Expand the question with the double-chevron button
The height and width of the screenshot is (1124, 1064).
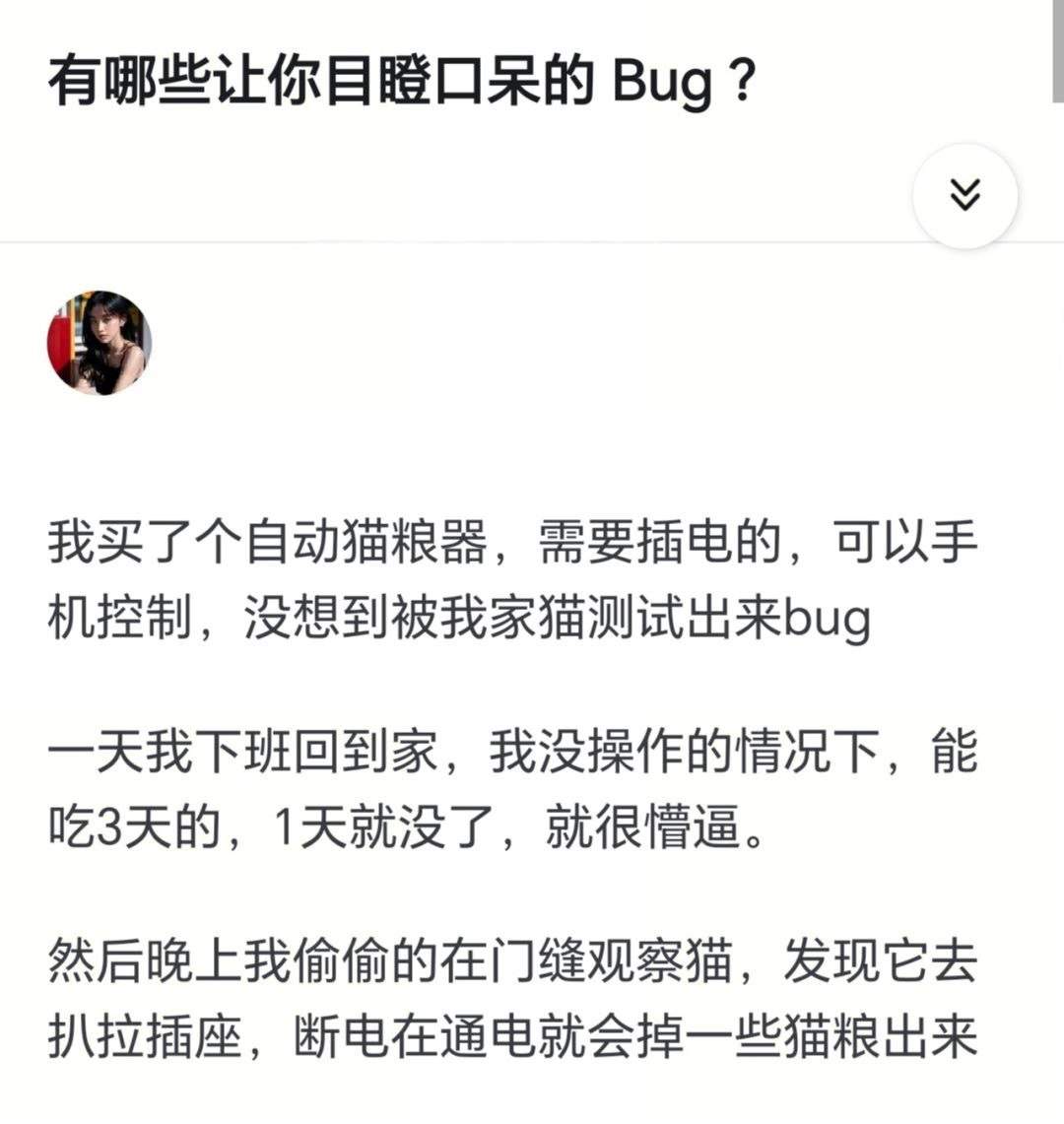coord(965,196)
